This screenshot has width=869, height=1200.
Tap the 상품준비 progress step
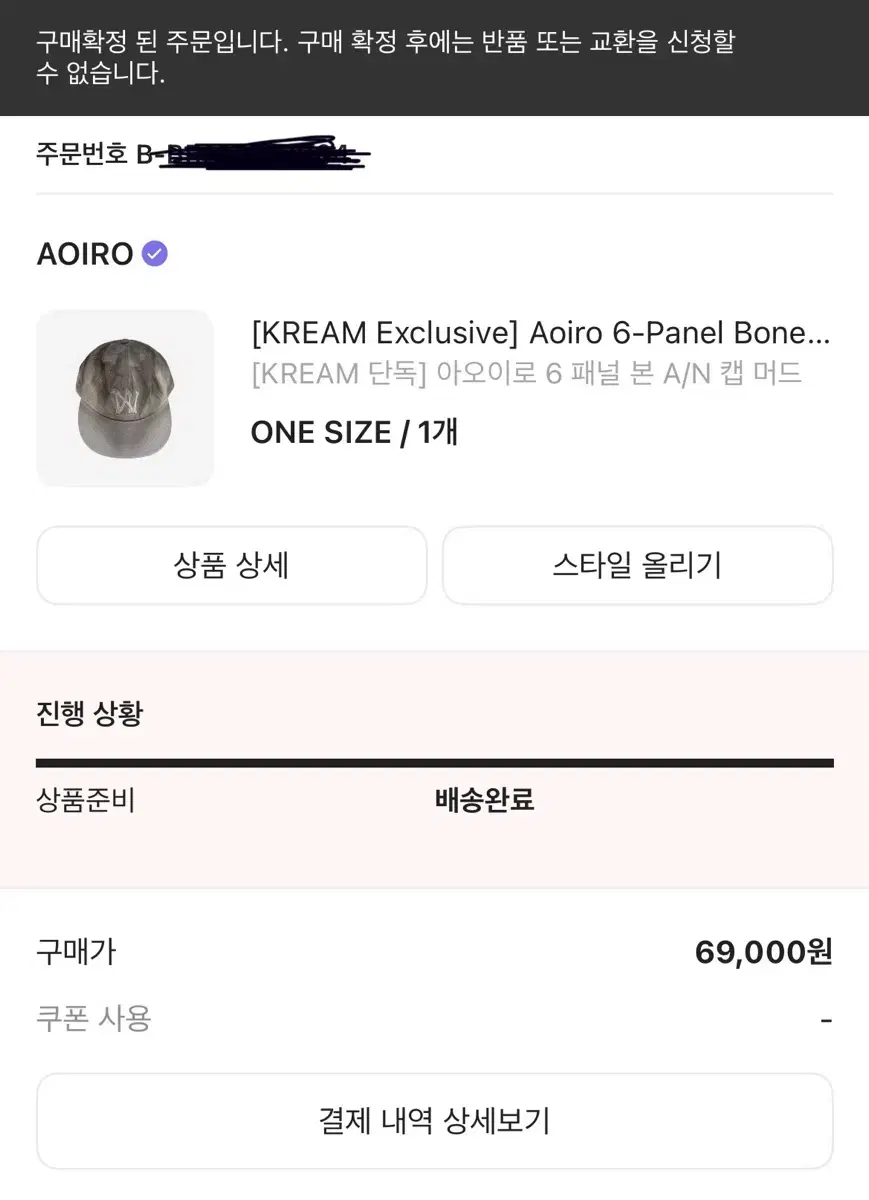[85, 800]
